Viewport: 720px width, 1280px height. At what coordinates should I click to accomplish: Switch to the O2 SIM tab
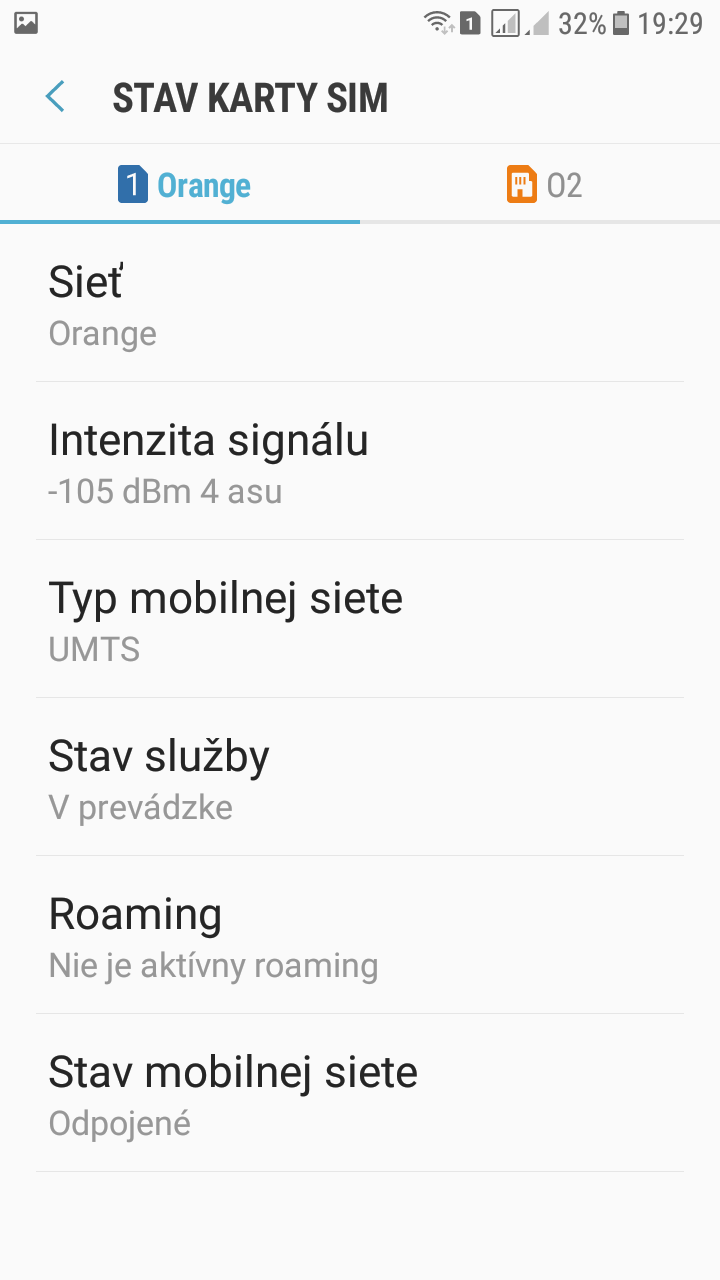click(x=540, y=185)
